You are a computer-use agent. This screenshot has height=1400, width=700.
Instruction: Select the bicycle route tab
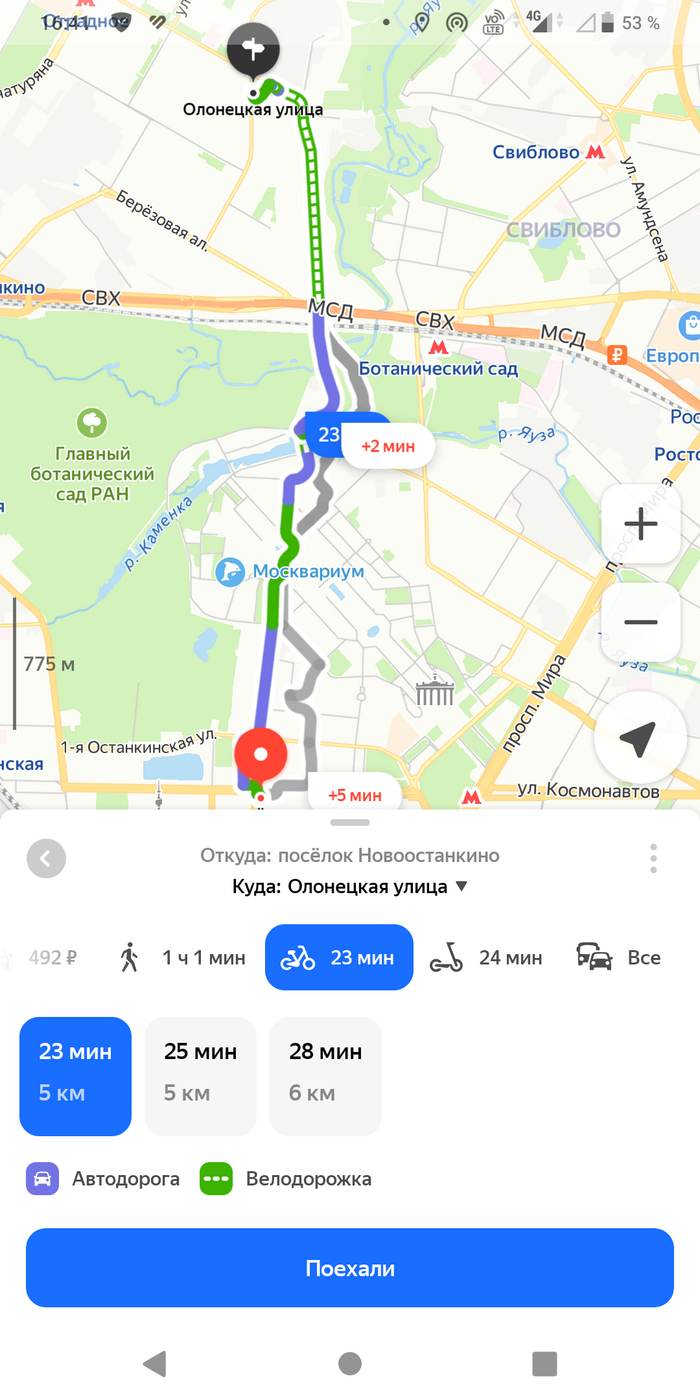[339, 958]
